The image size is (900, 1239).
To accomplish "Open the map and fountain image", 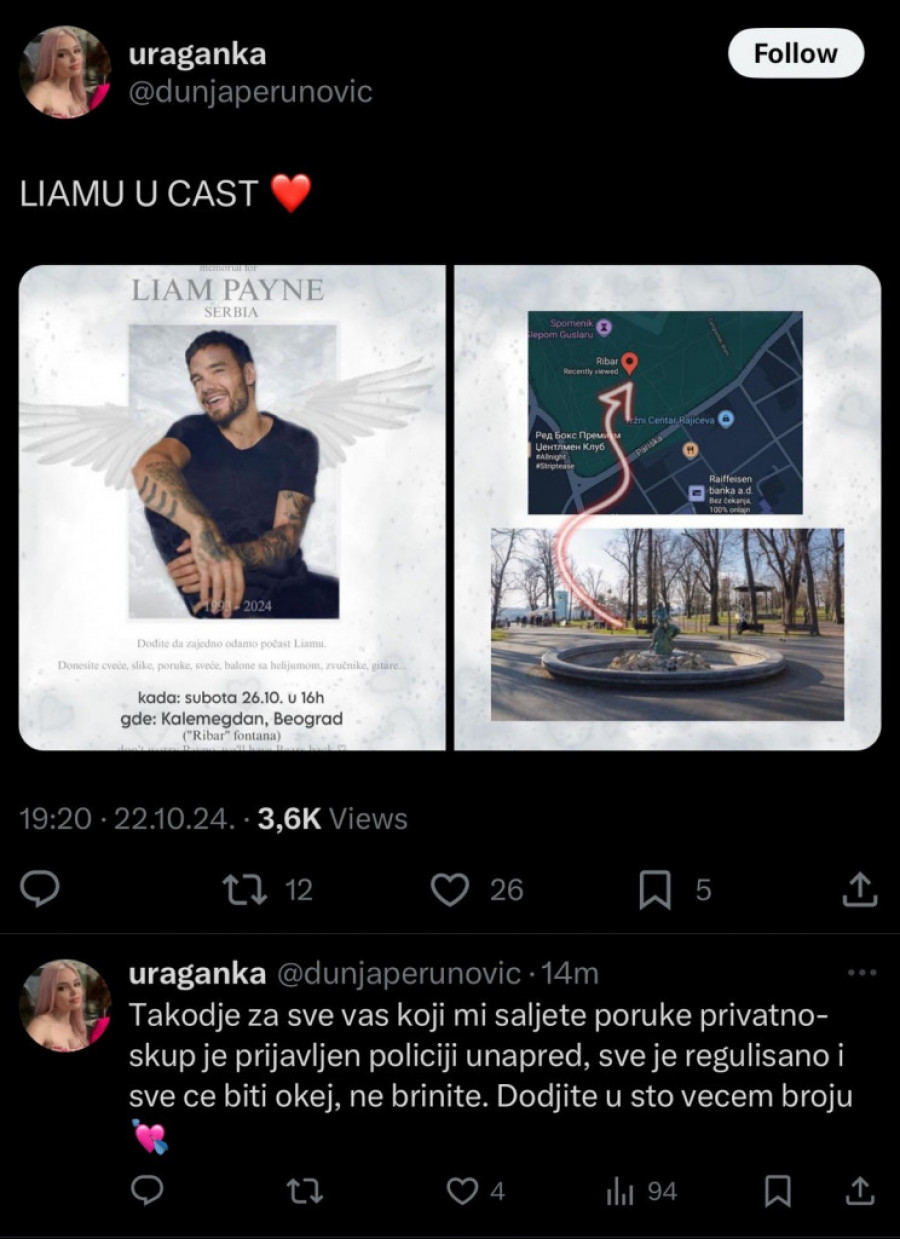I will 667,507.
